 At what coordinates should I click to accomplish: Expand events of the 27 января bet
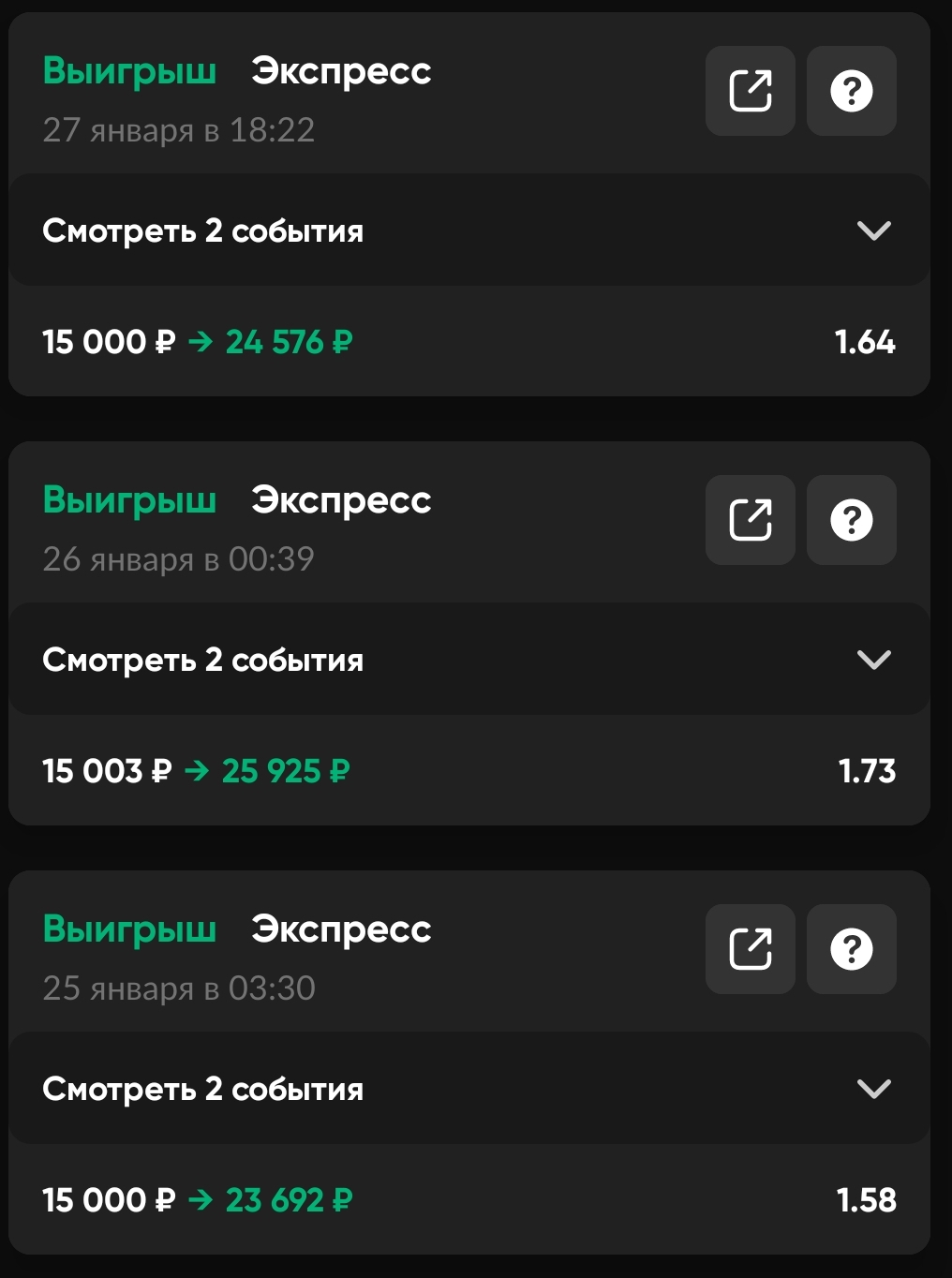469,230
